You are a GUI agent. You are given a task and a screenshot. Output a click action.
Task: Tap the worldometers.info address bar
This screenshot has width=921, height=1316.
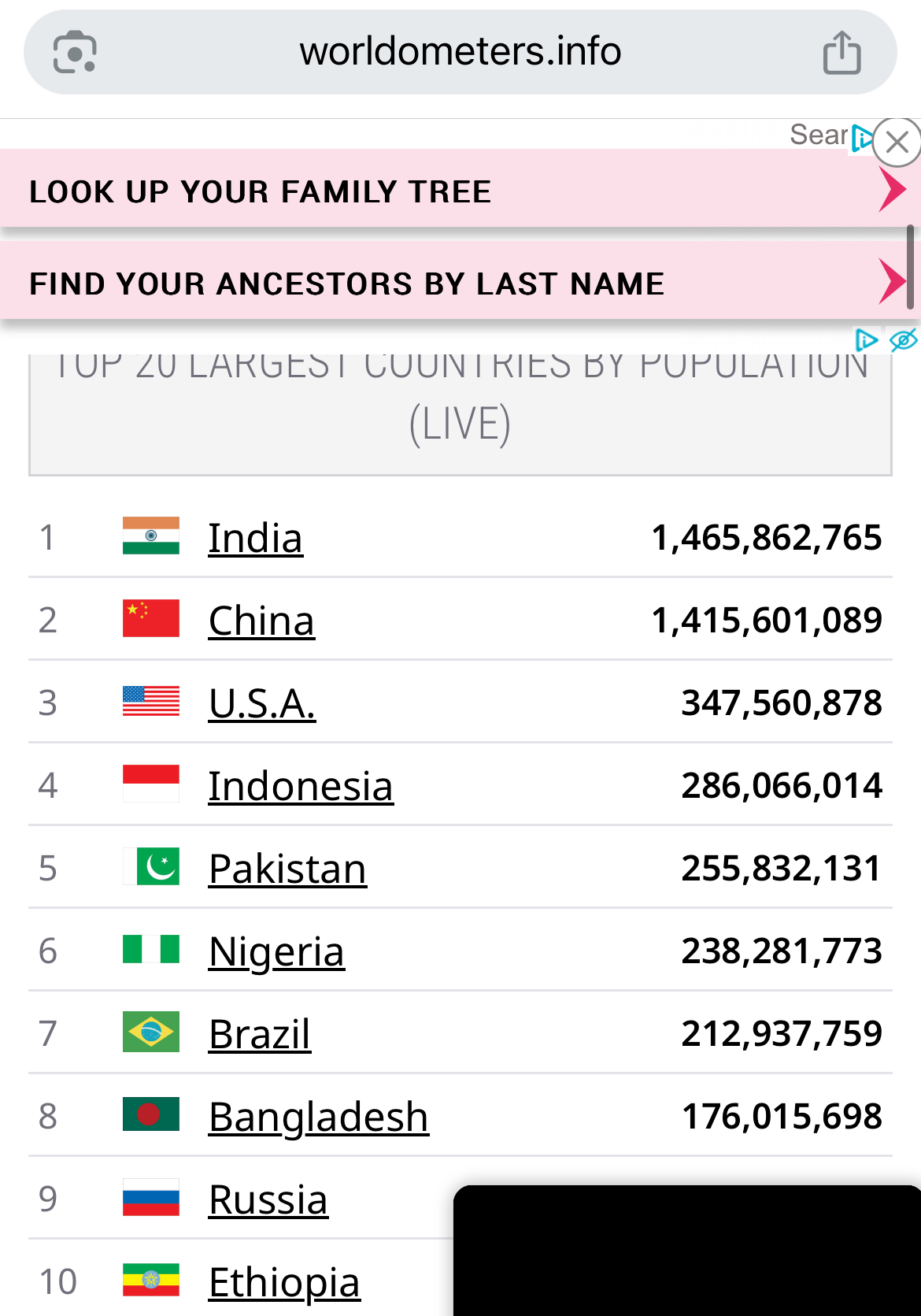pos(460,52)
